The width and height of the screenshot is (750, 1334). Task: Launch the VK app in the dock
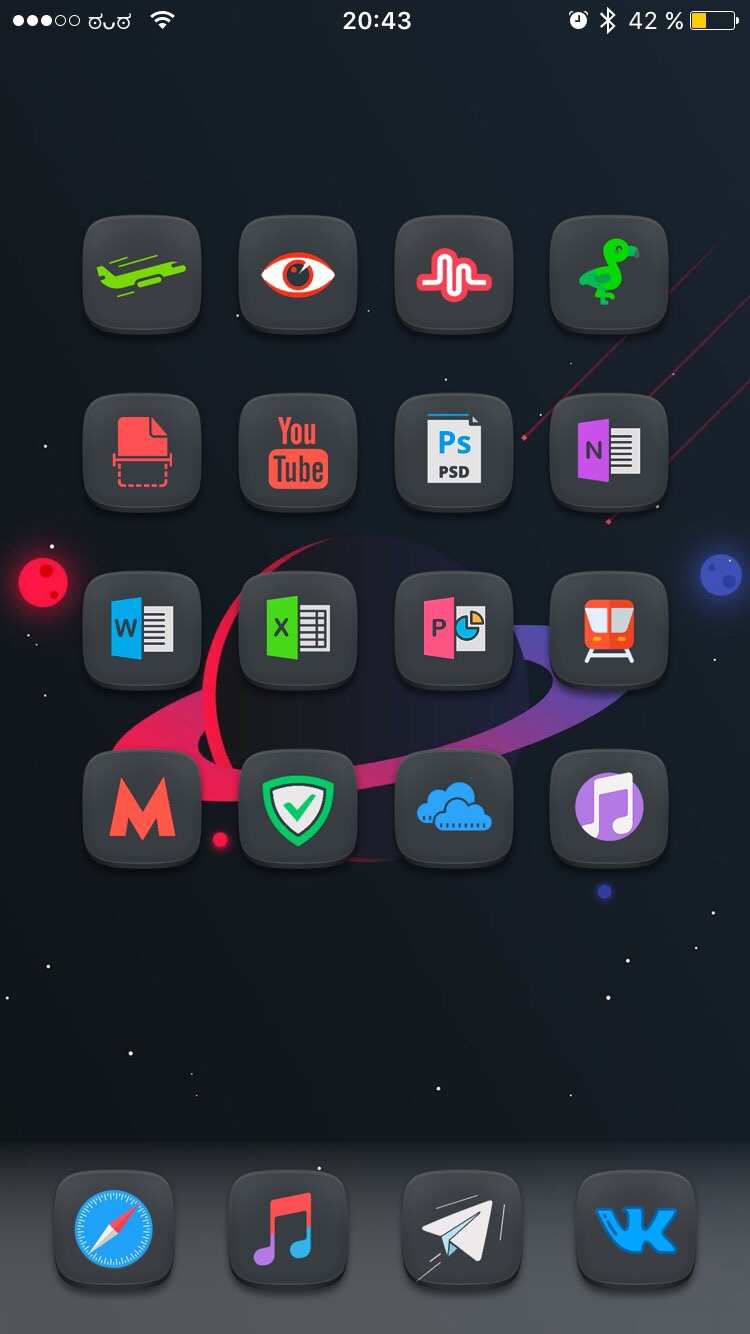636,1229
